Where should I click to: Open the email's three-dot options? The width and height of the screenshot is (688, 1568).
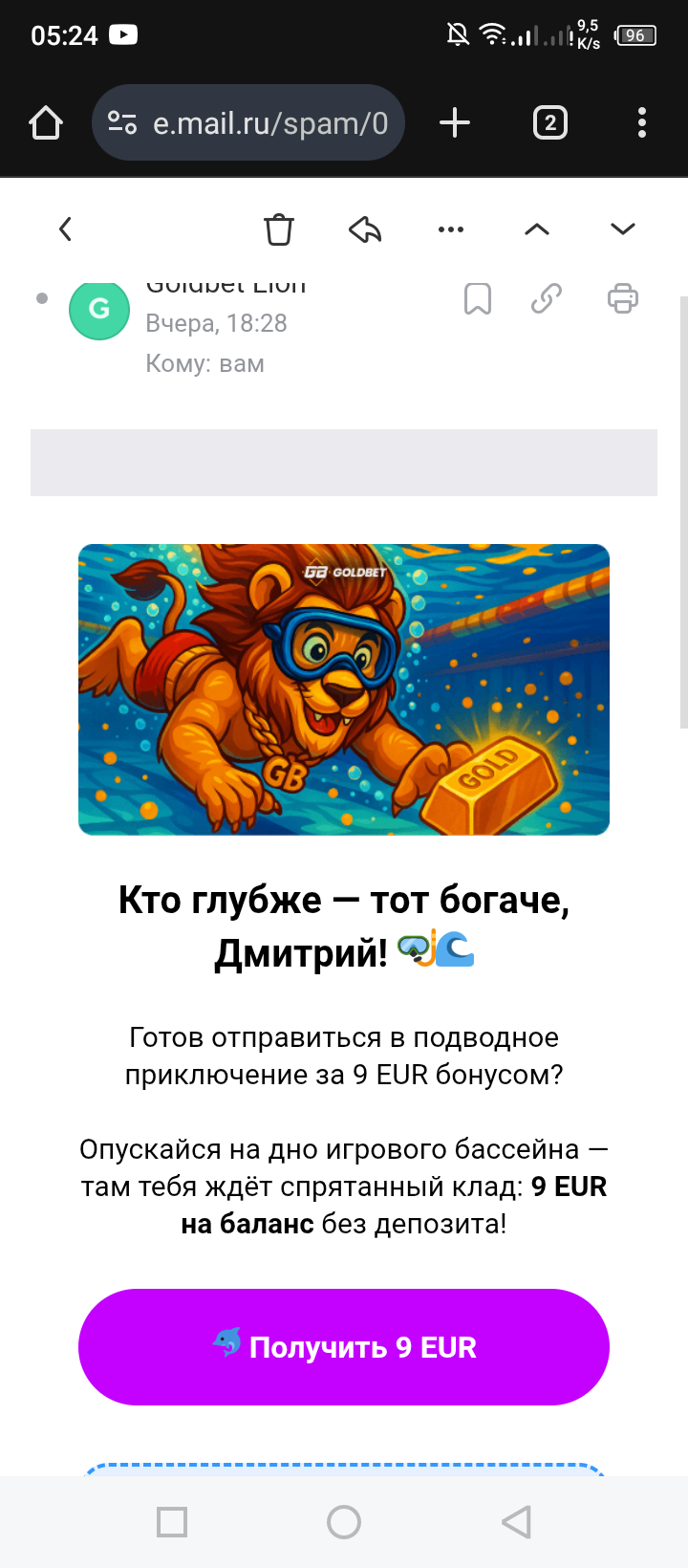coord(450,229)
